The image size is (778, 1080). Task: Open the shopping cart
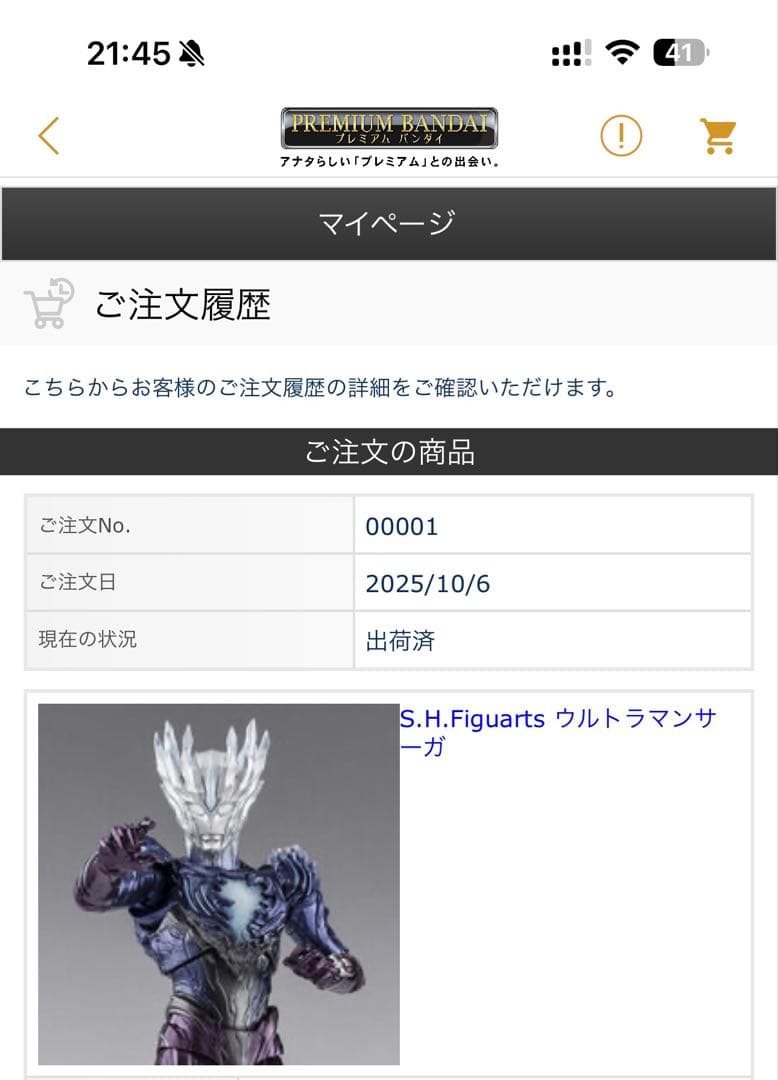[x=718, y=136]
